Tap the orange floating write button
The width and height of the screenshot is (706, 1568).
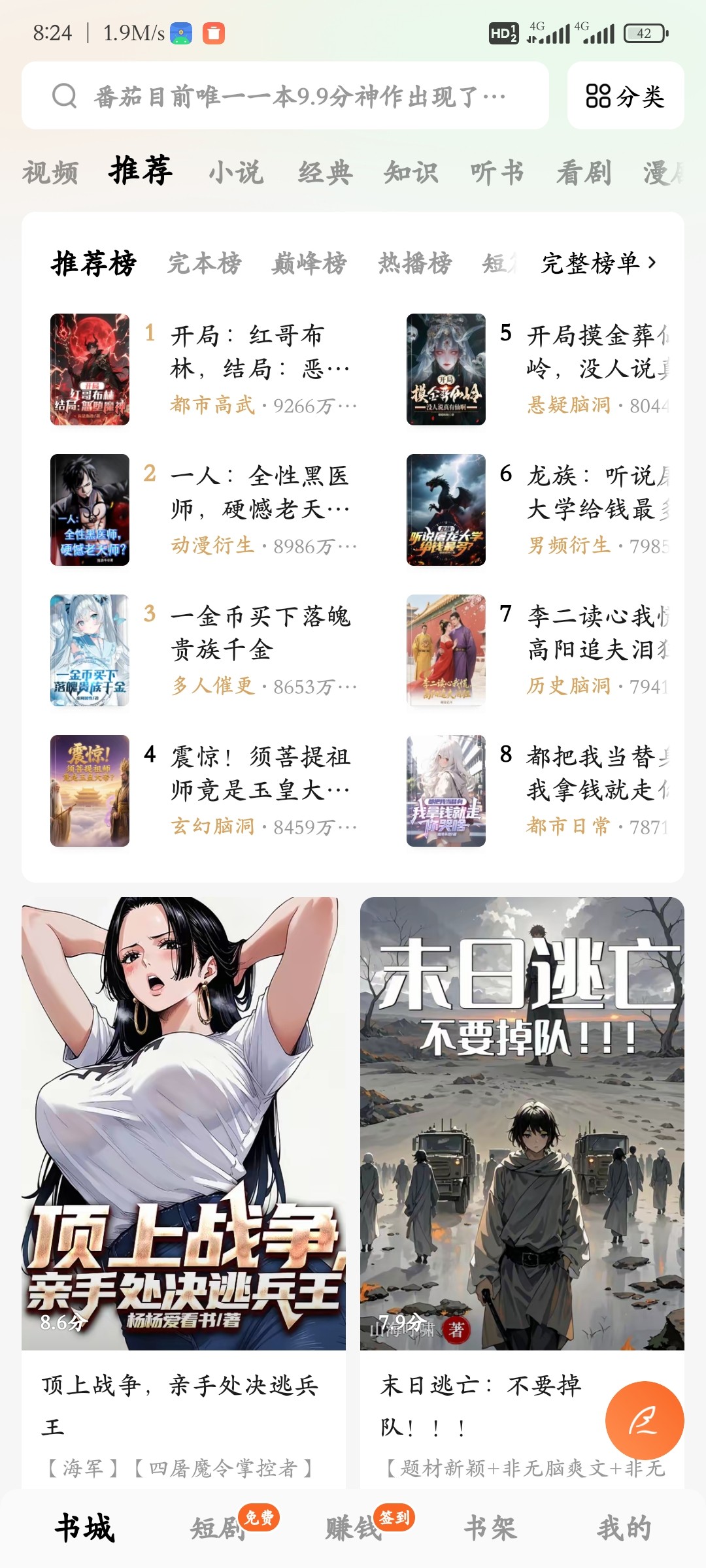click(x=644, y=1420)
